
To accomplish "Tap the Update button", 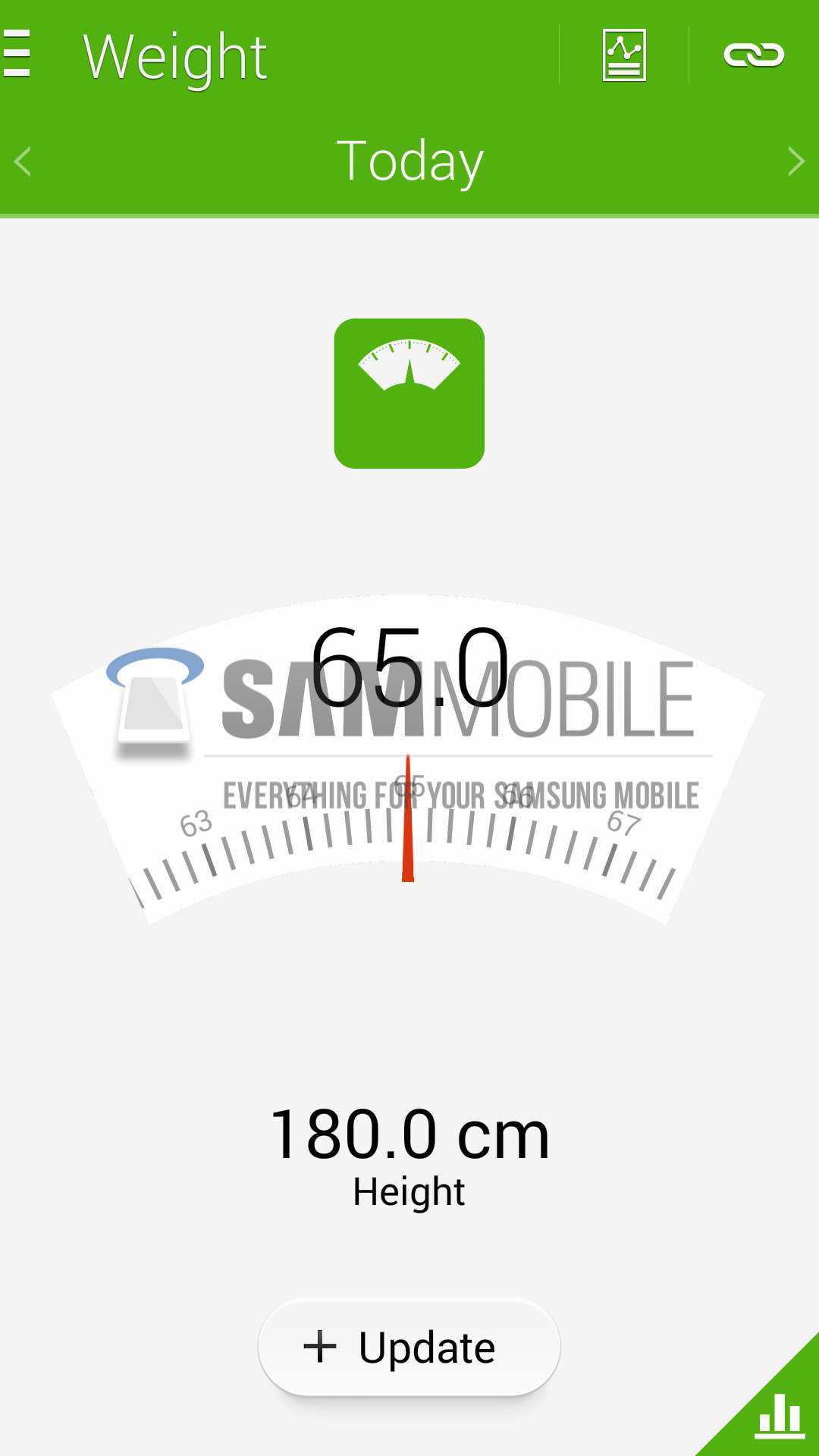I will pyautogui.click(x=409, y=1348).
